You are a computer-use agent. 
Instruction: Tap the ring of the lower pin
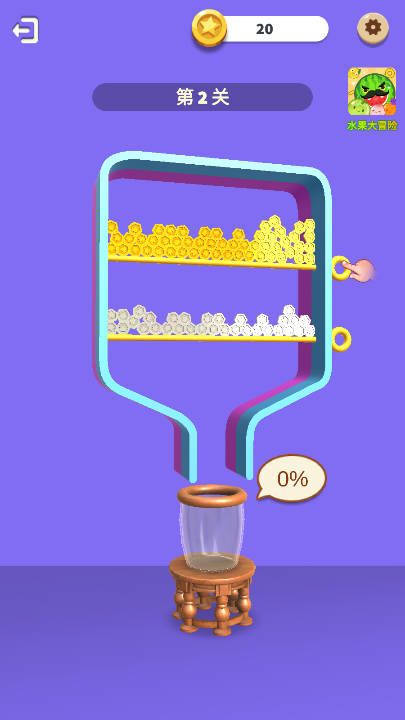[x=341, y=339]
